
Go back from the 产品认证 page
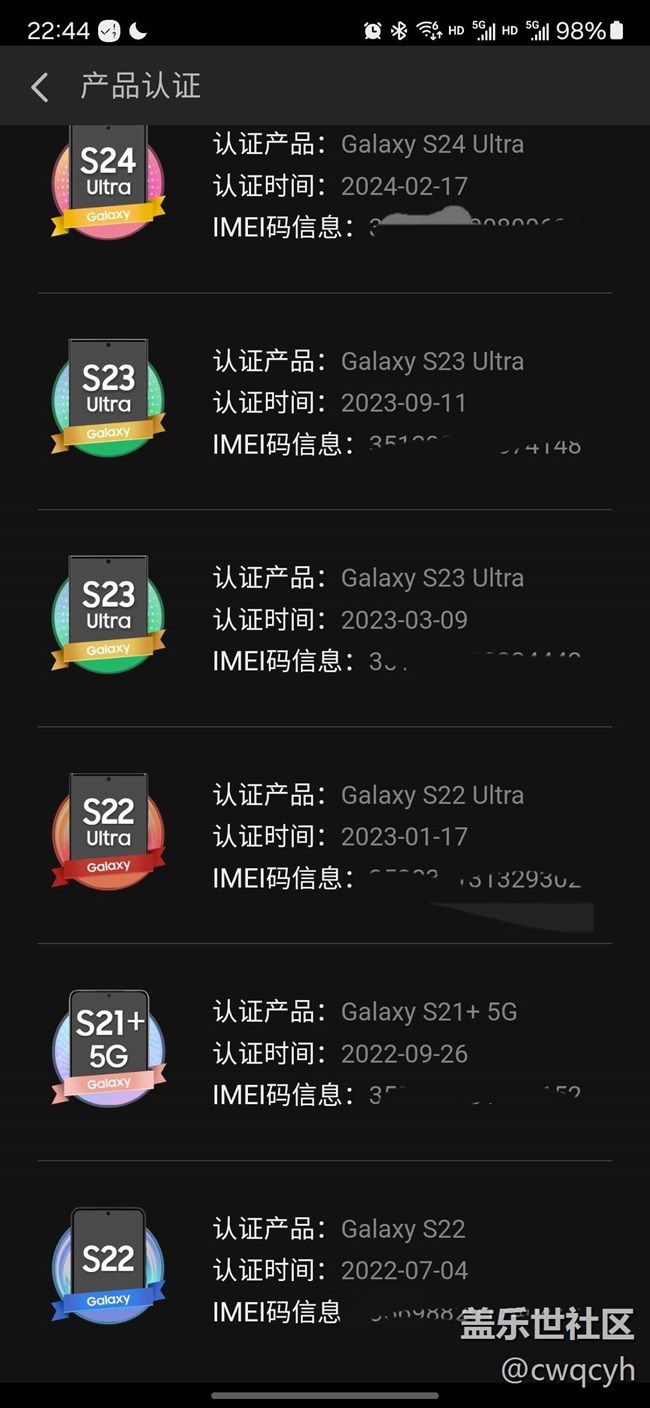tap(40, 87)
